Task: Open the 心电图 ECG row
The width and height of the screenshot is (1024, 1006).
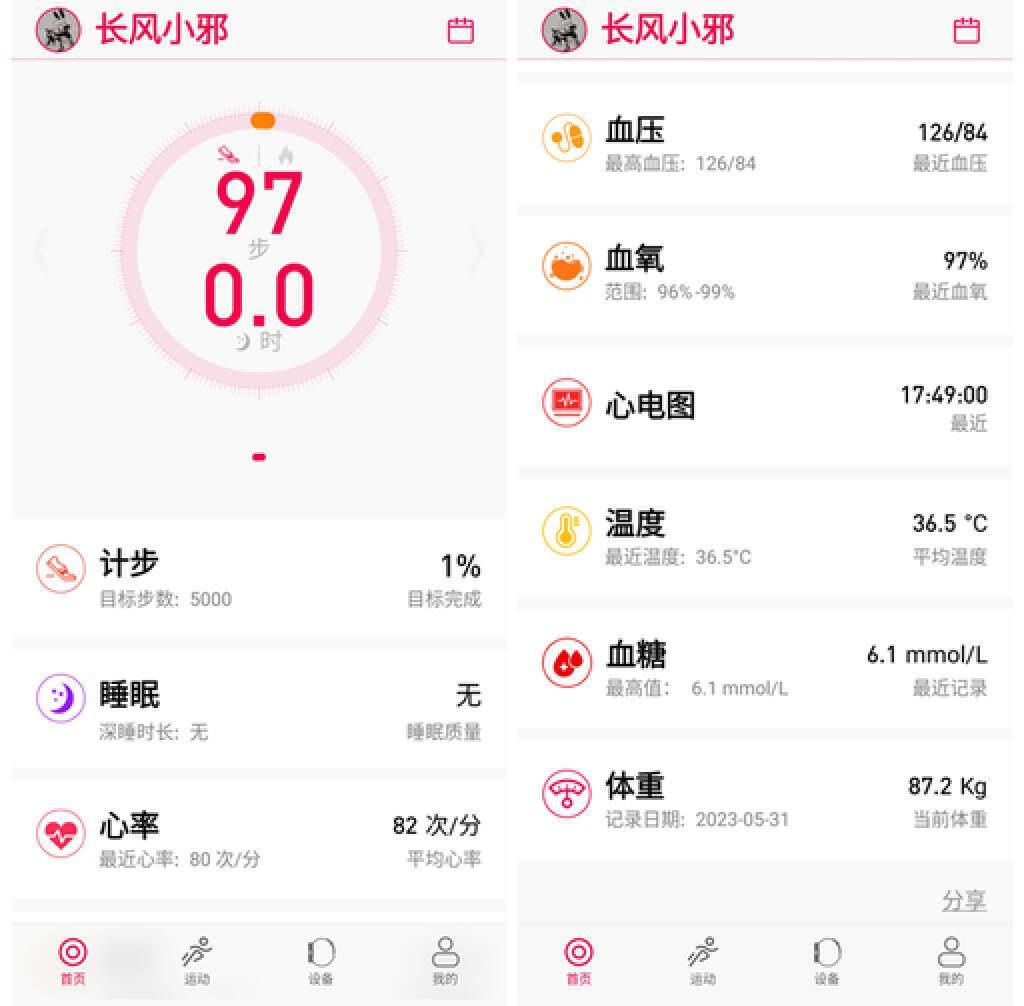Action: click(765, 405)
